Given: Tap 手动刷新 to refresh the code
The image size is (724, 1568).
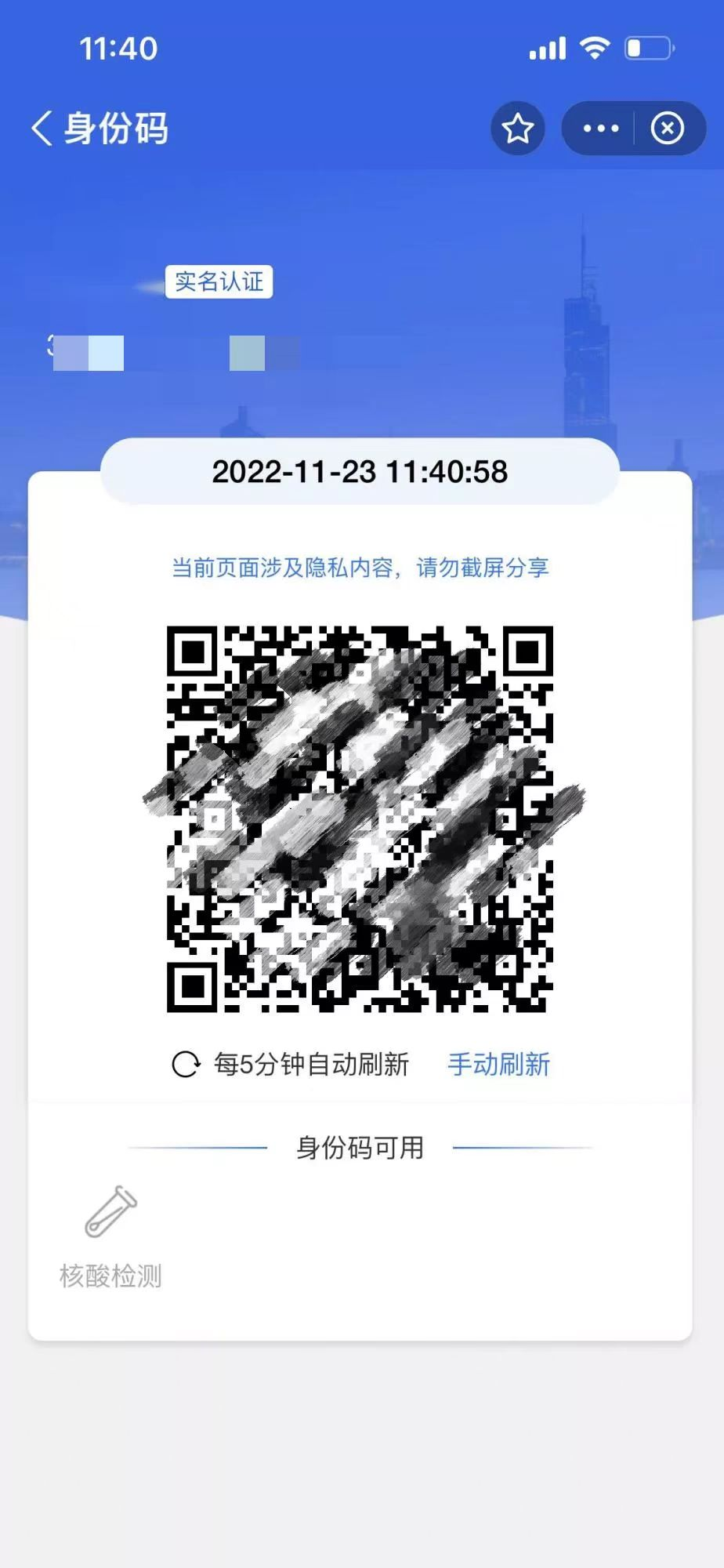Looking at the screenshot, I should coord(498,1064).
